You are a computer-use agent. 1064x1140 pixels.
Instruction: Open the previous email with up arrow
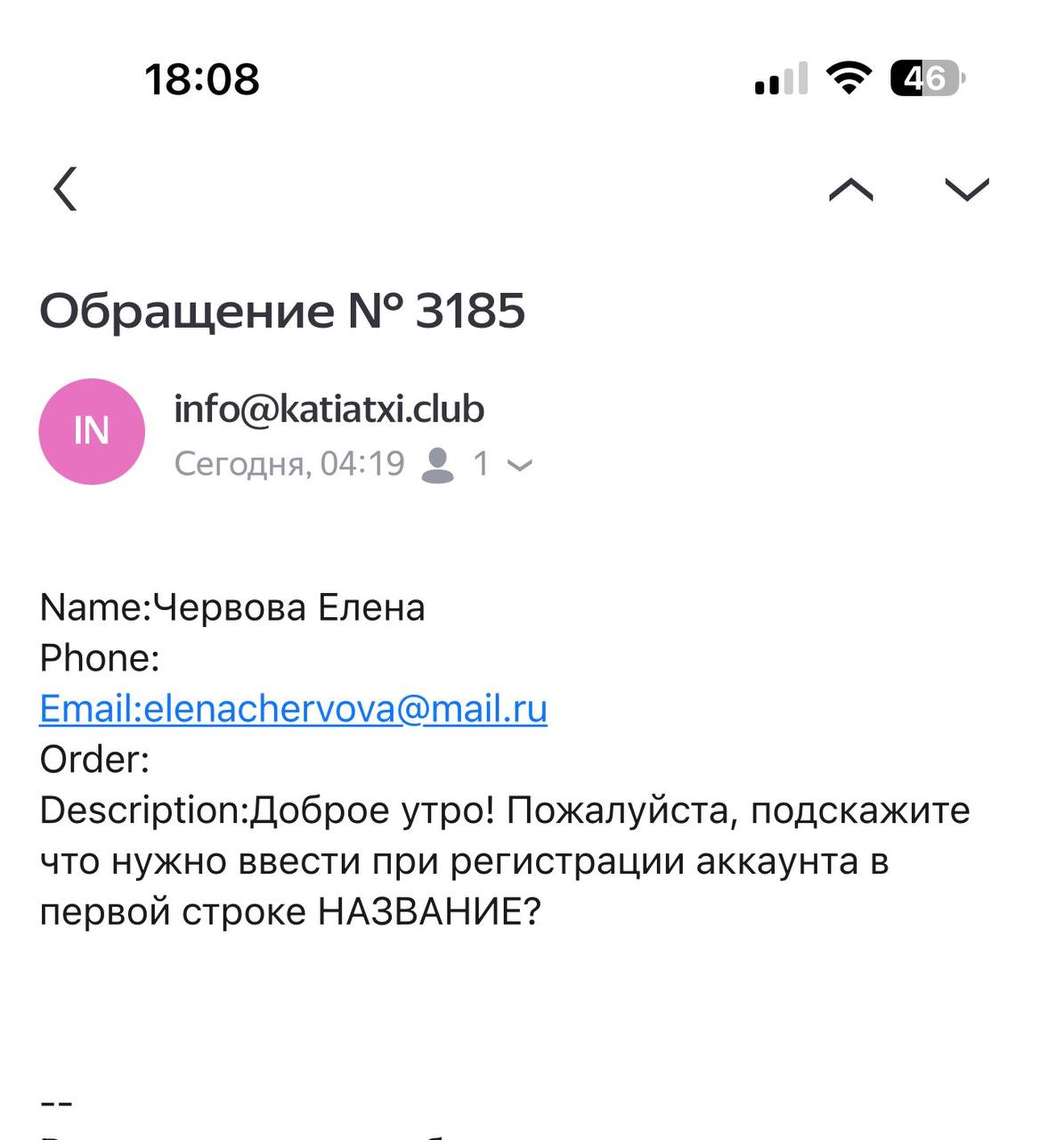point(850,189)
